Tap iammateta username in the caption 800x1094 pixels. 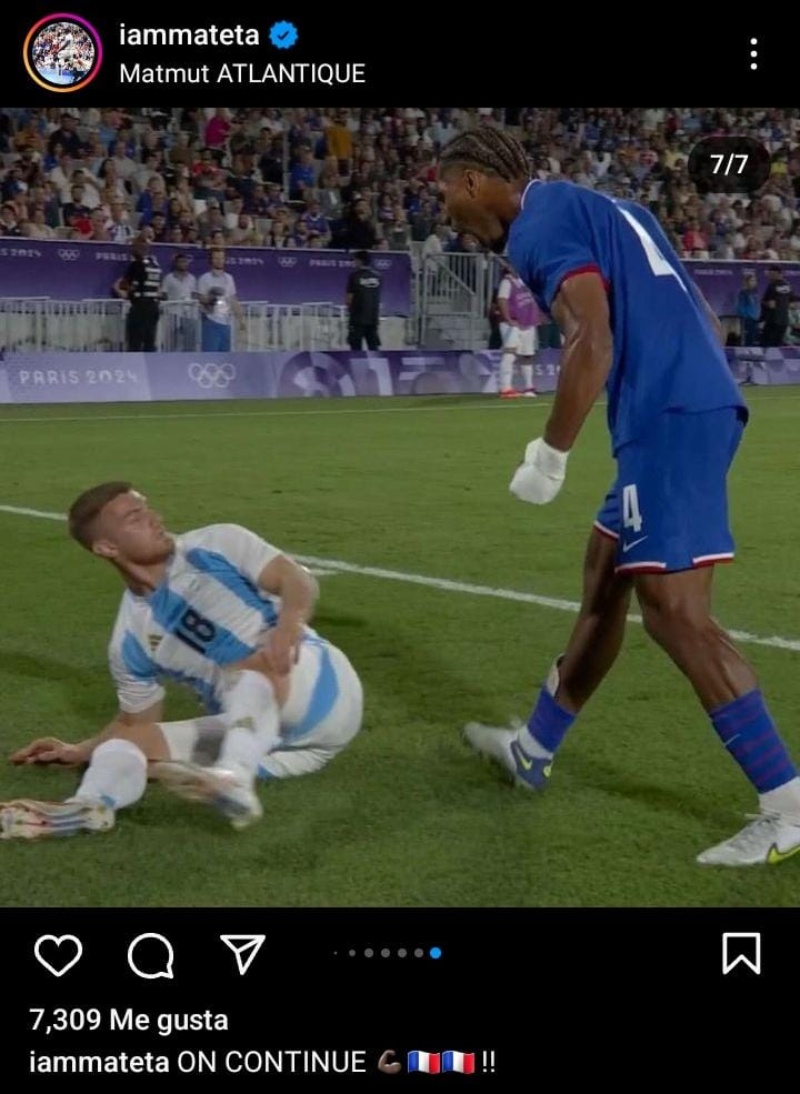click(98, 1062)
